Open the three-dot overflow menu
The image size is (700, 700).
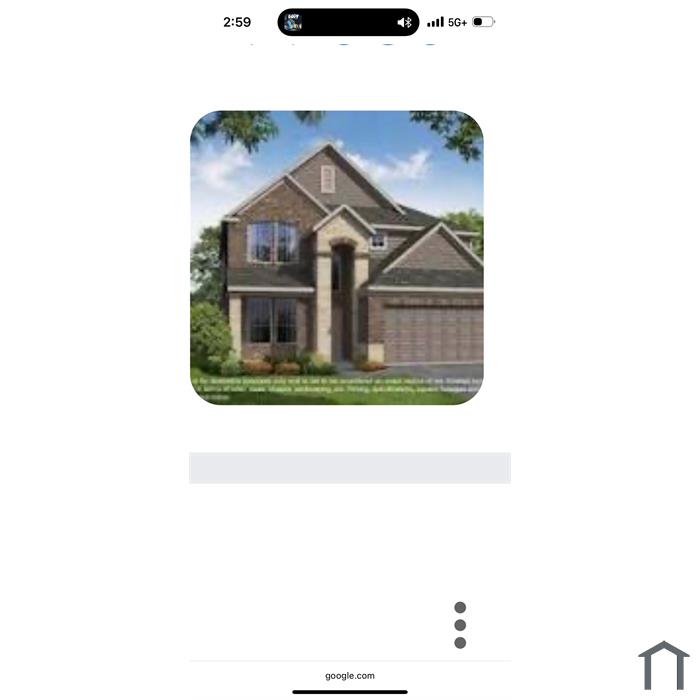pos(460,625)
